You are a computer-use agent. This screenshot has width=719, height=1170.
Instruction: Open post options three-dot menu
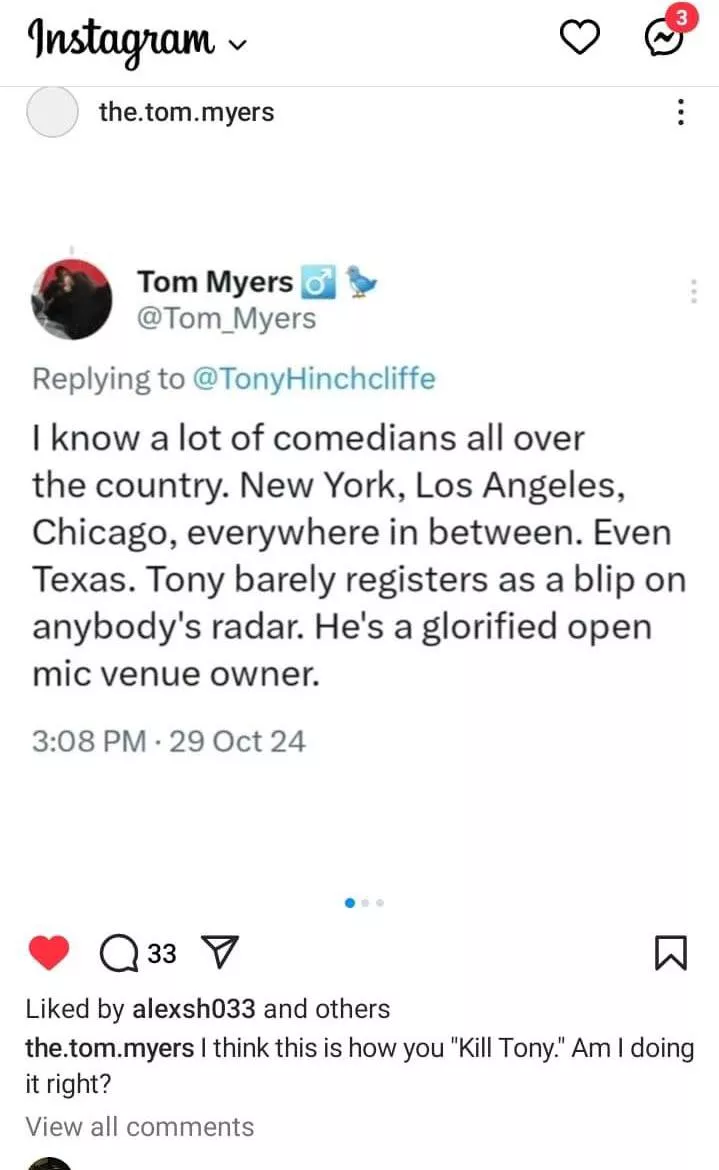680,112
